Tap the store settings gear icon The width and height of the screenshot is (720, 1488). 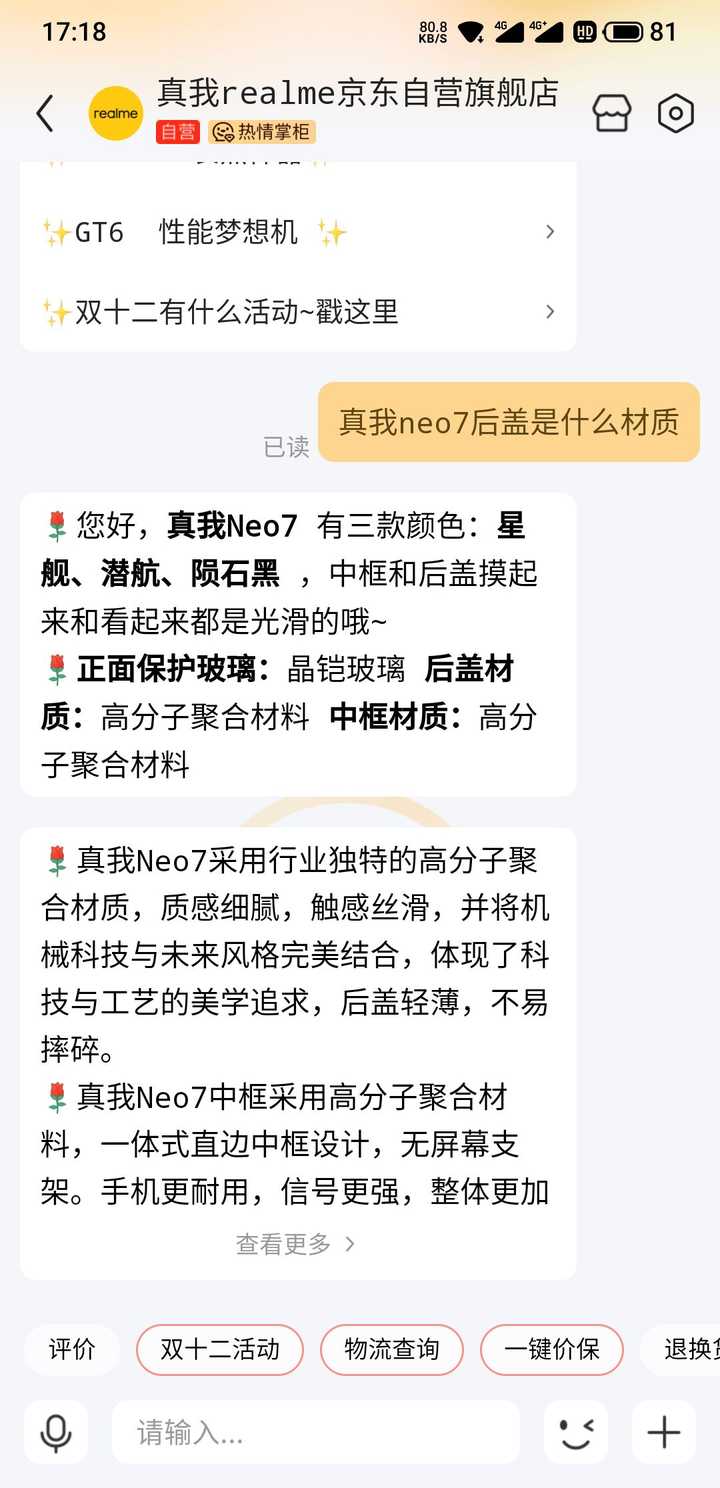coord(676,113)
